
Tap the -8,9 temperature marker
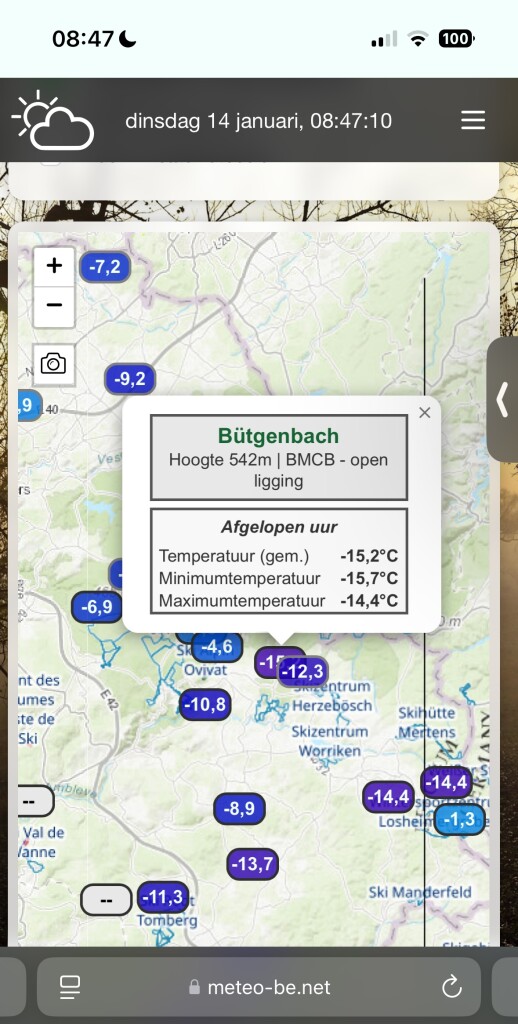(x=239, y=809)
